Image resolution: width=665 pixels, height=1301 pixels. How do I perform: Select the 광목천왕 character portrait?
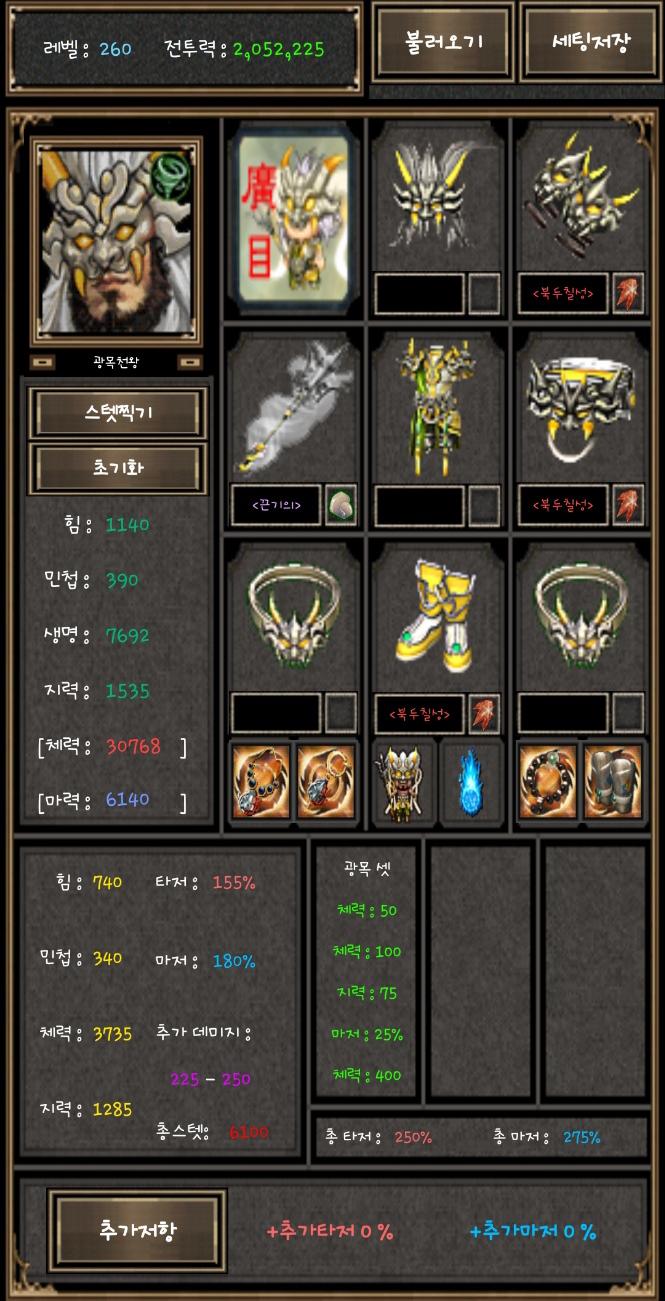(118, 242)
